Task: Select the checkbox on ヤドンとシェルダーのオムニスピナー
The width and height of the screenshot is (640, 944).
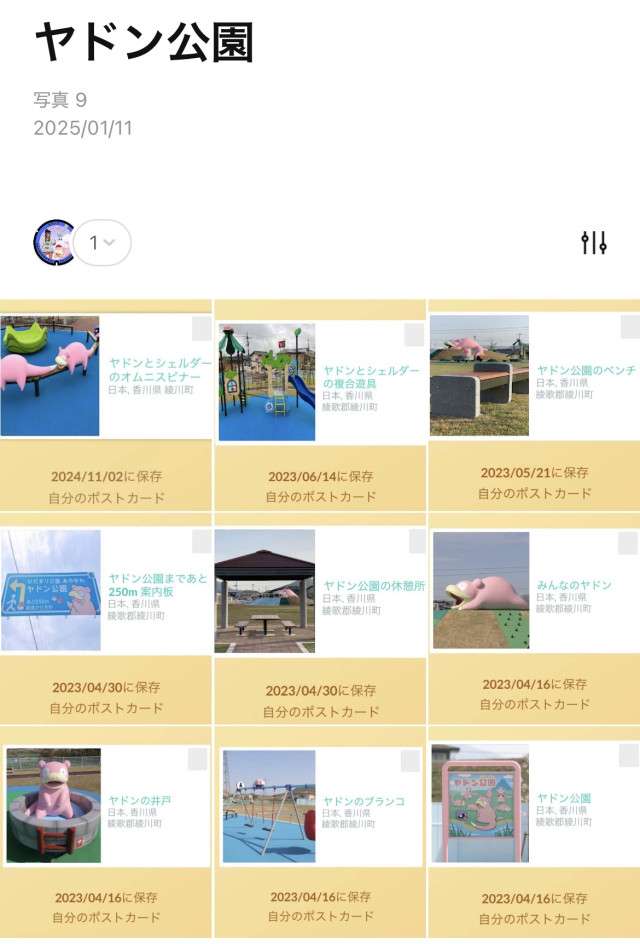Action: pos(201,329)
